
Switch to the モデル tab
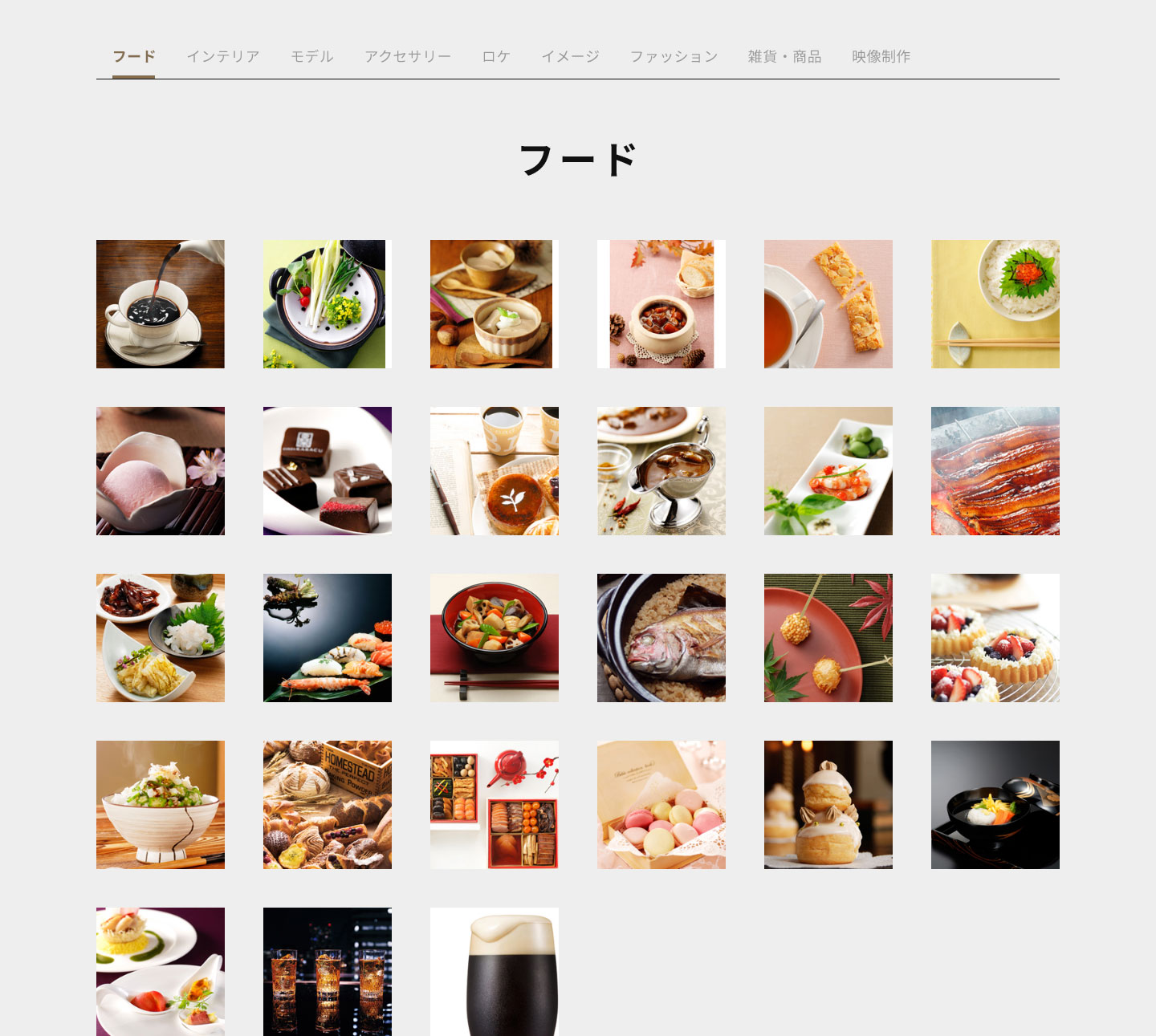click(x=311, y=56)
